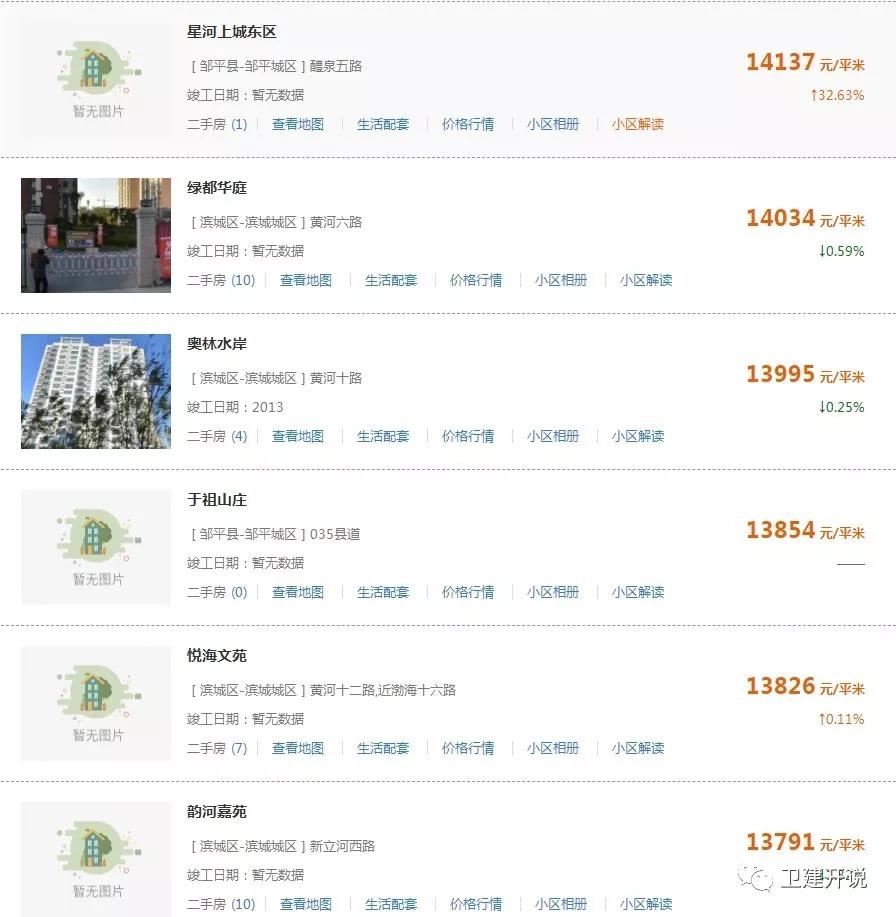Click the highlighted 小区解读 link of 星河上城东区

(x=640, y=124)
